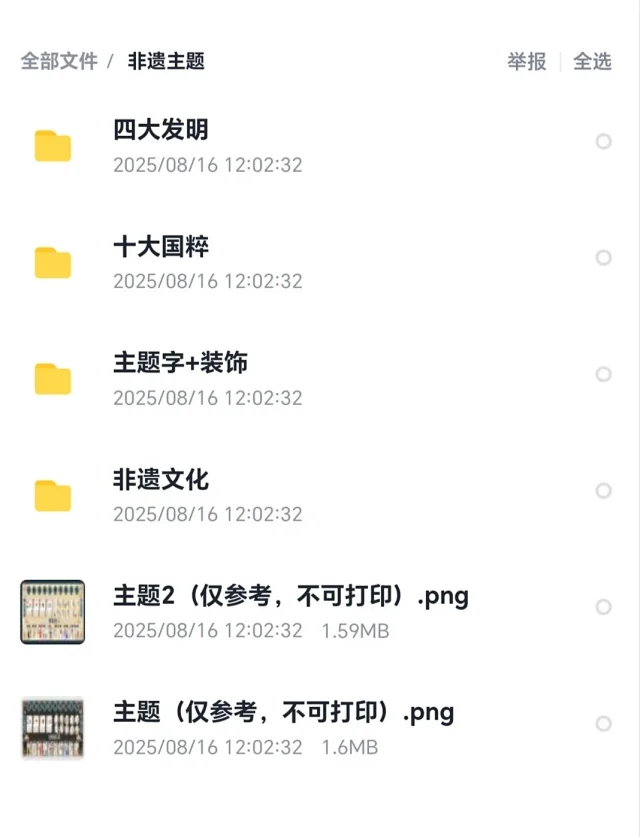Image resolution: width=640 pixels, height=837 pixels.
Task: Select the 十大国粹 folder checkbox
Action: (603, 258)
